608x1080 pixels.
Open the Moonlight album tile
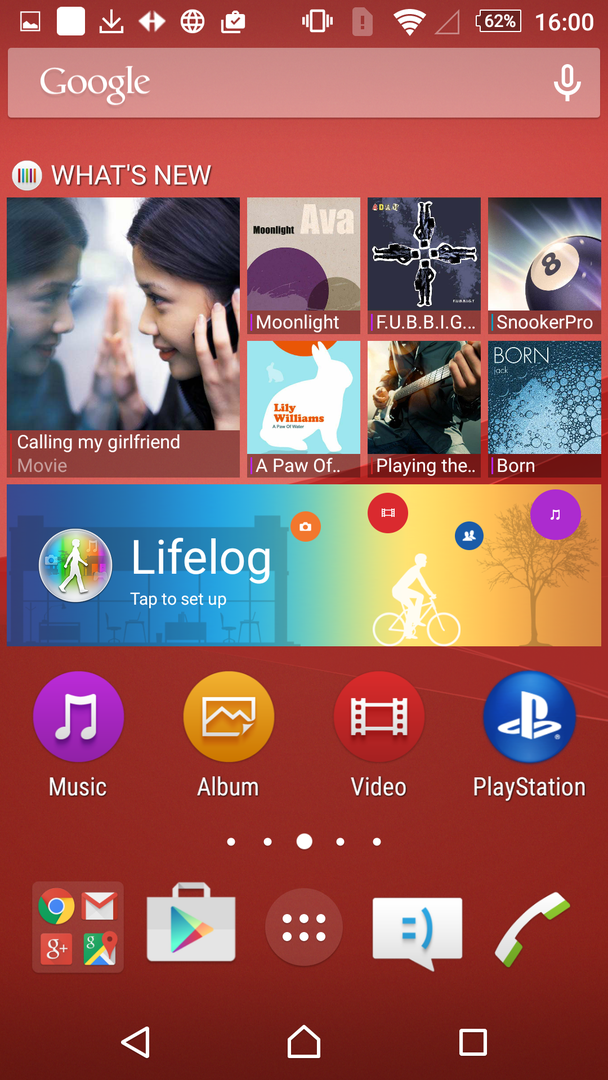(x=303, y=265)
